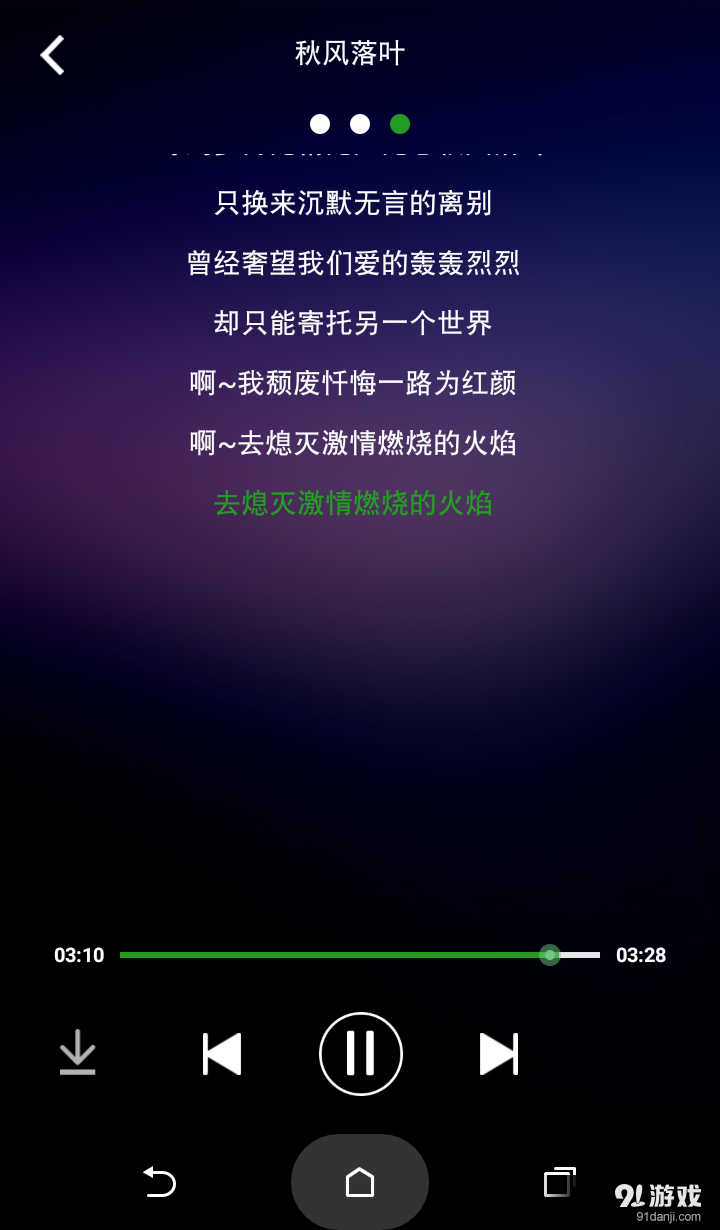Viewport: 720px width, 1230px height.
Task: Tap the lyric 只换来沉默无言的离别
Action: point(352,203)
